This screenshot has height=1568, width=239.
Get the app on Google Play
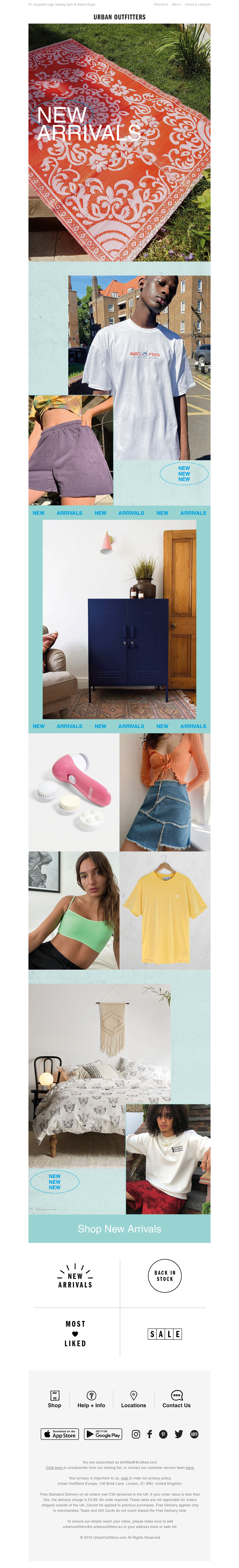point(102,1434)
